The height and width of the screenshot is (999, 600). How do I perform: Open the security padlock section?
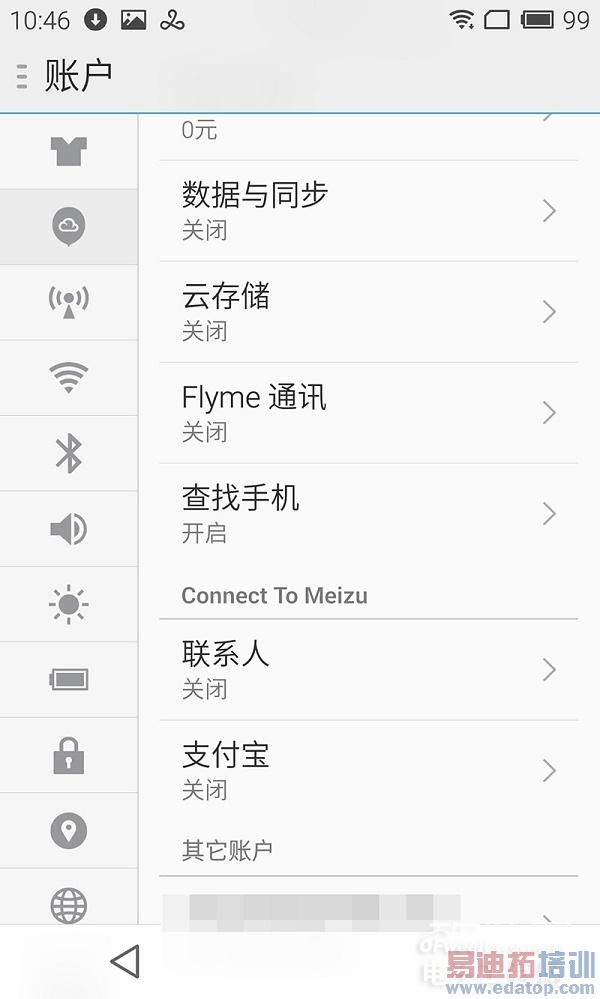(69, 755)
